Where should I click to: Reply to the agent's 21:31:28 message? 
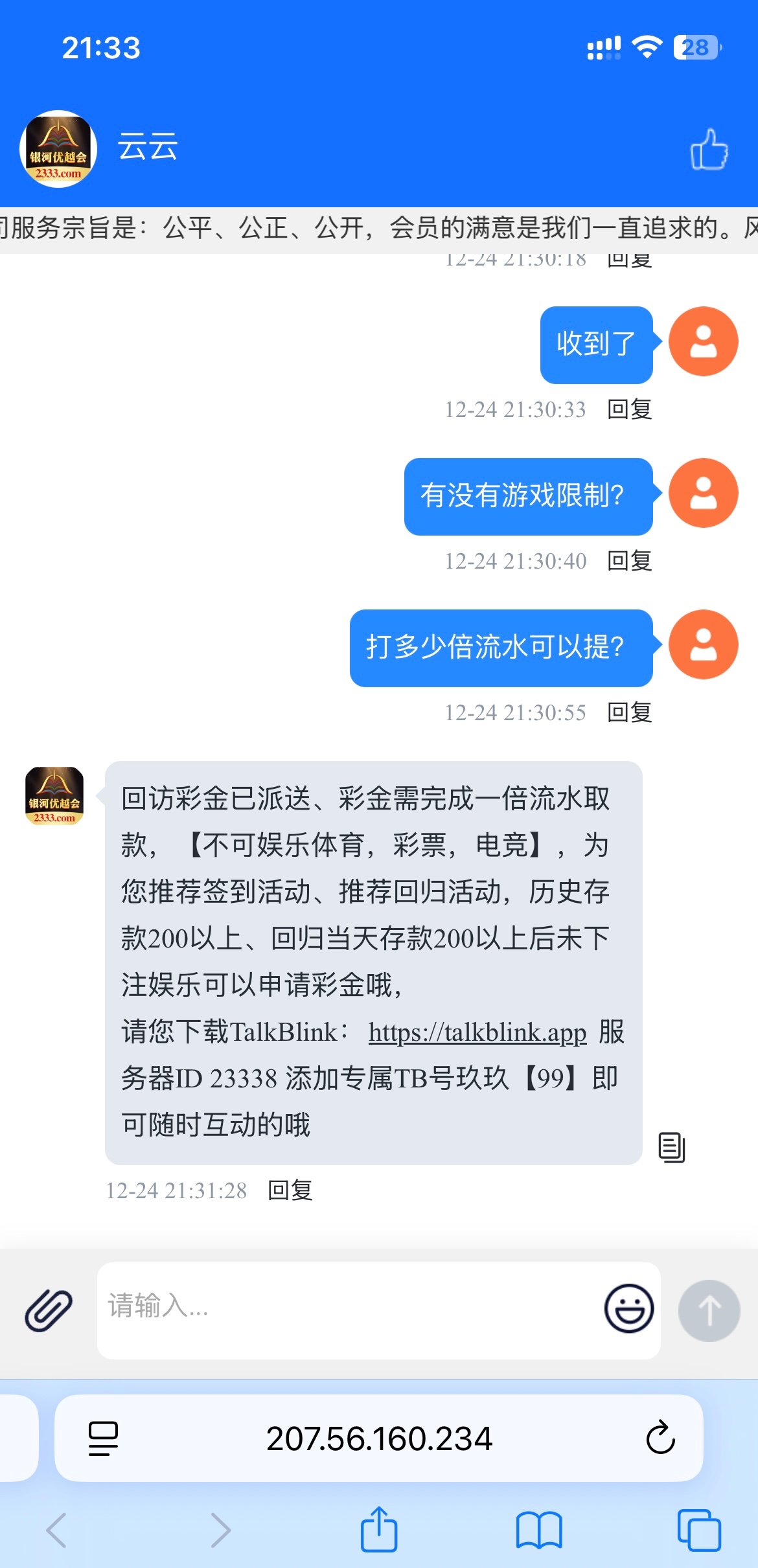pos(290,1190)
